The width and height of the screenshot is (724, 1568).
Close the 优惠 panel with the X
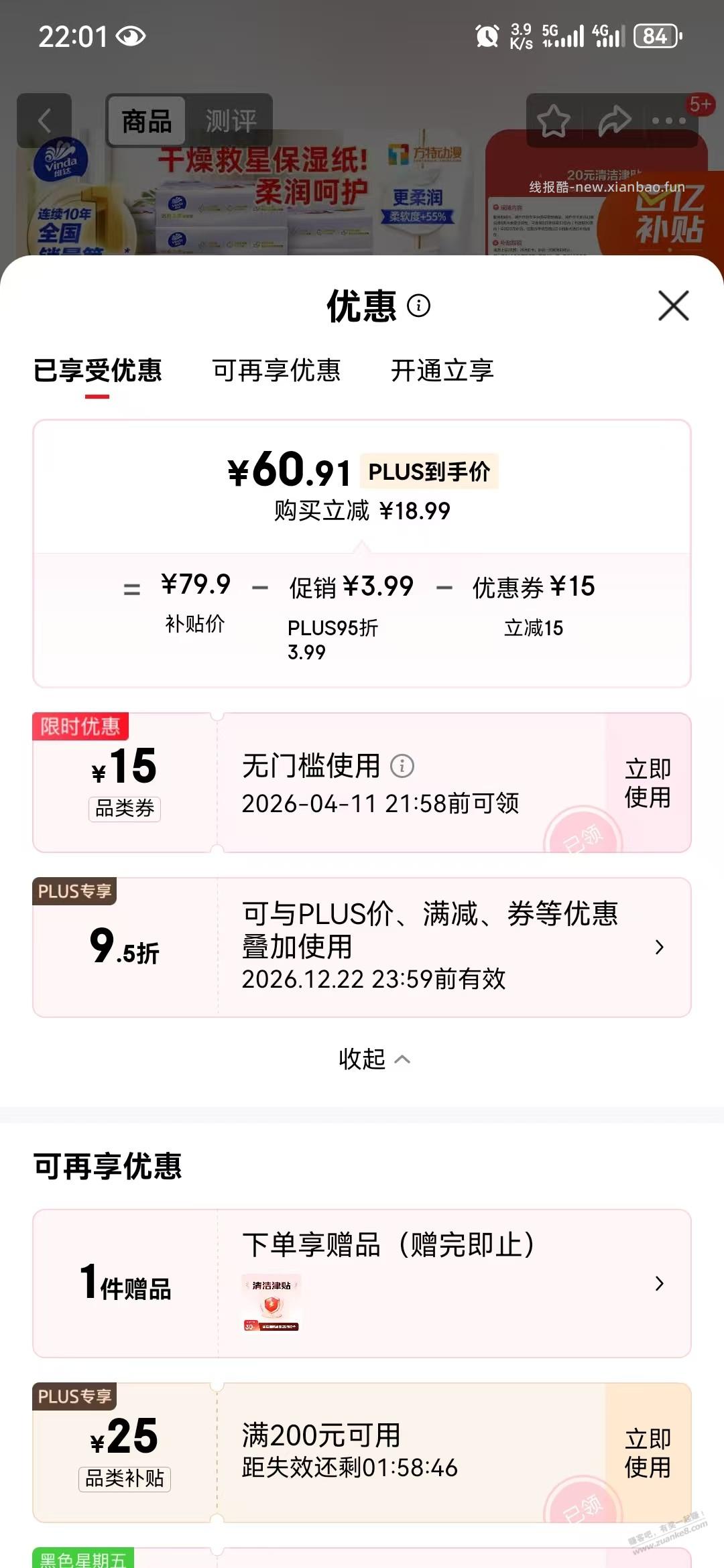674,306
